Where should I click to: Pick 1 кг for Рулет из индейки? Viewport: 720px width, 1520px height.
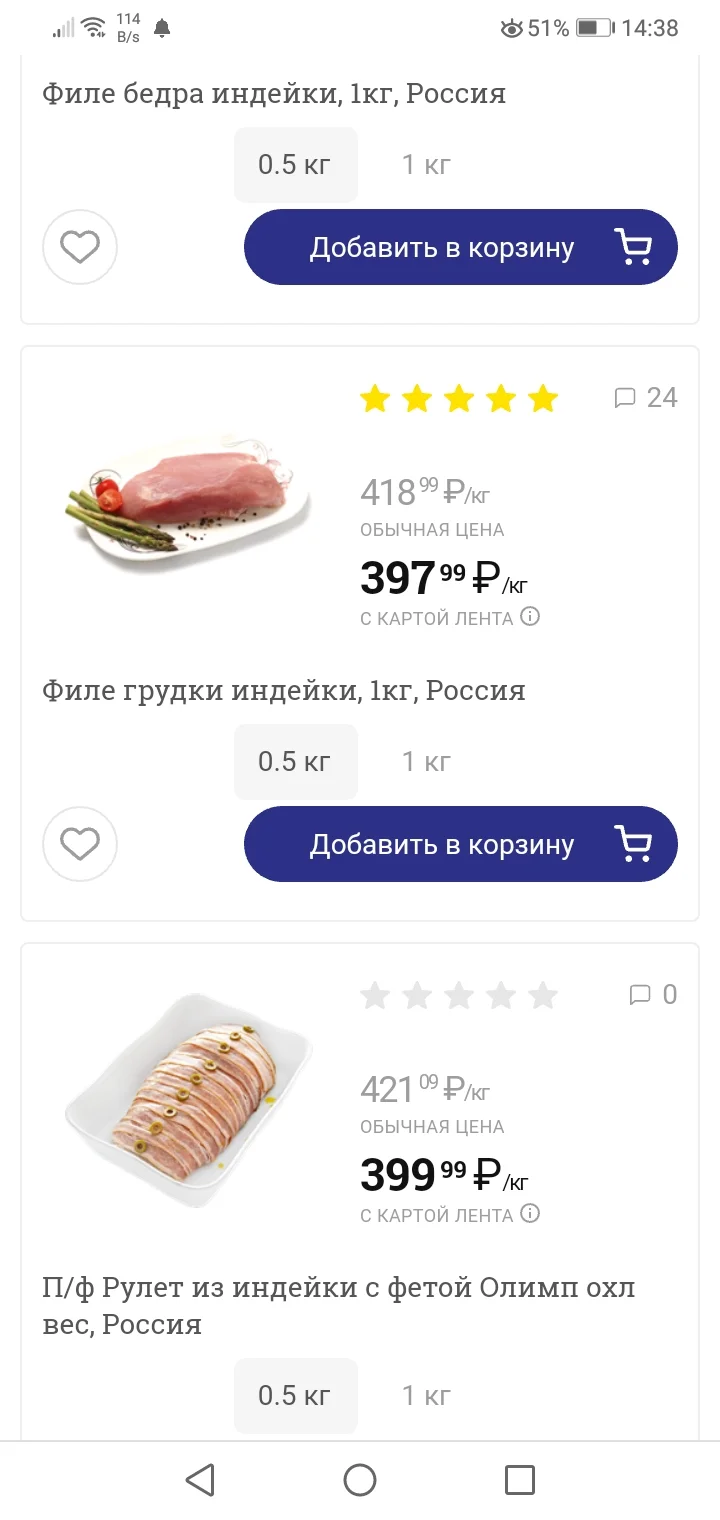click(x=426, y=1396)
